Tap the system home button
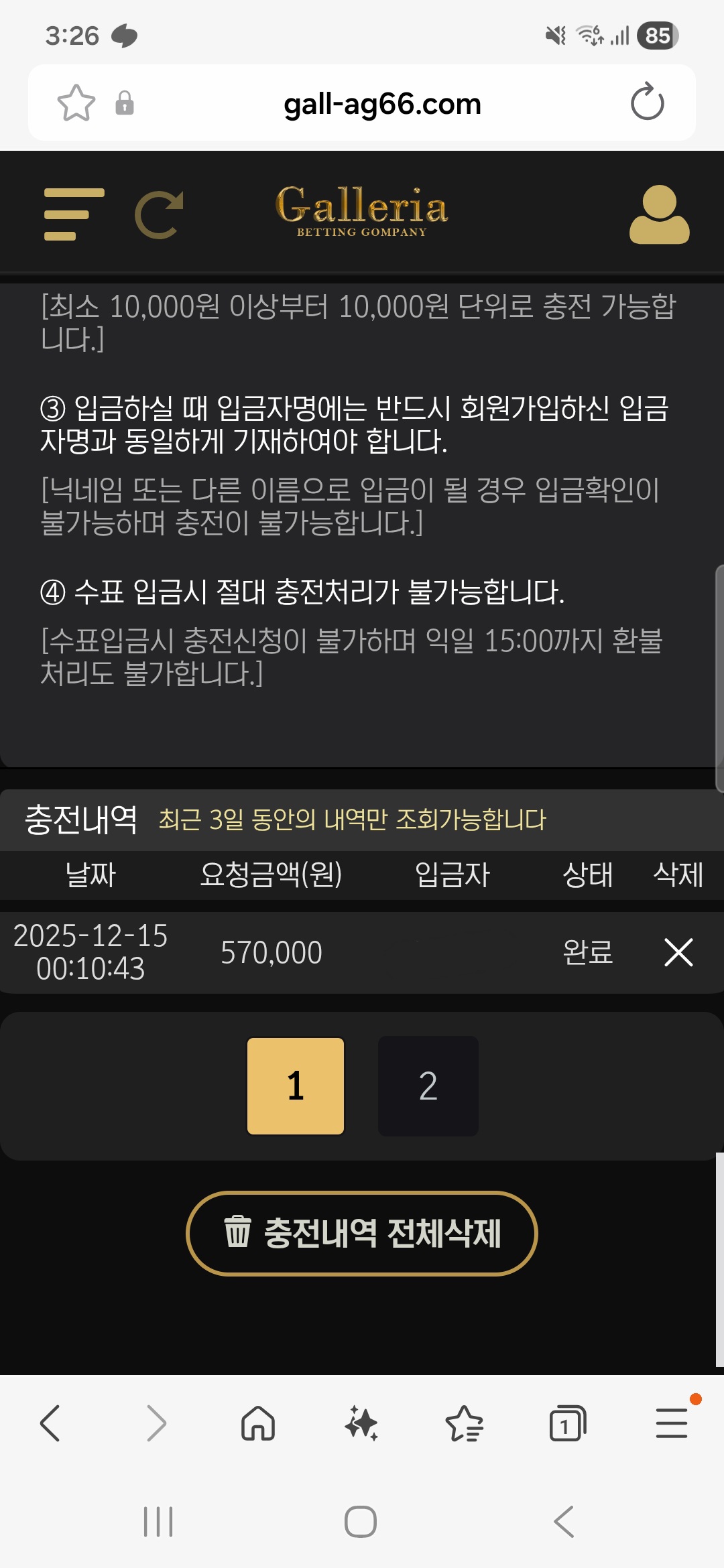Image resolution: width=724 pixels, height=1568 pixels. 361,1521
